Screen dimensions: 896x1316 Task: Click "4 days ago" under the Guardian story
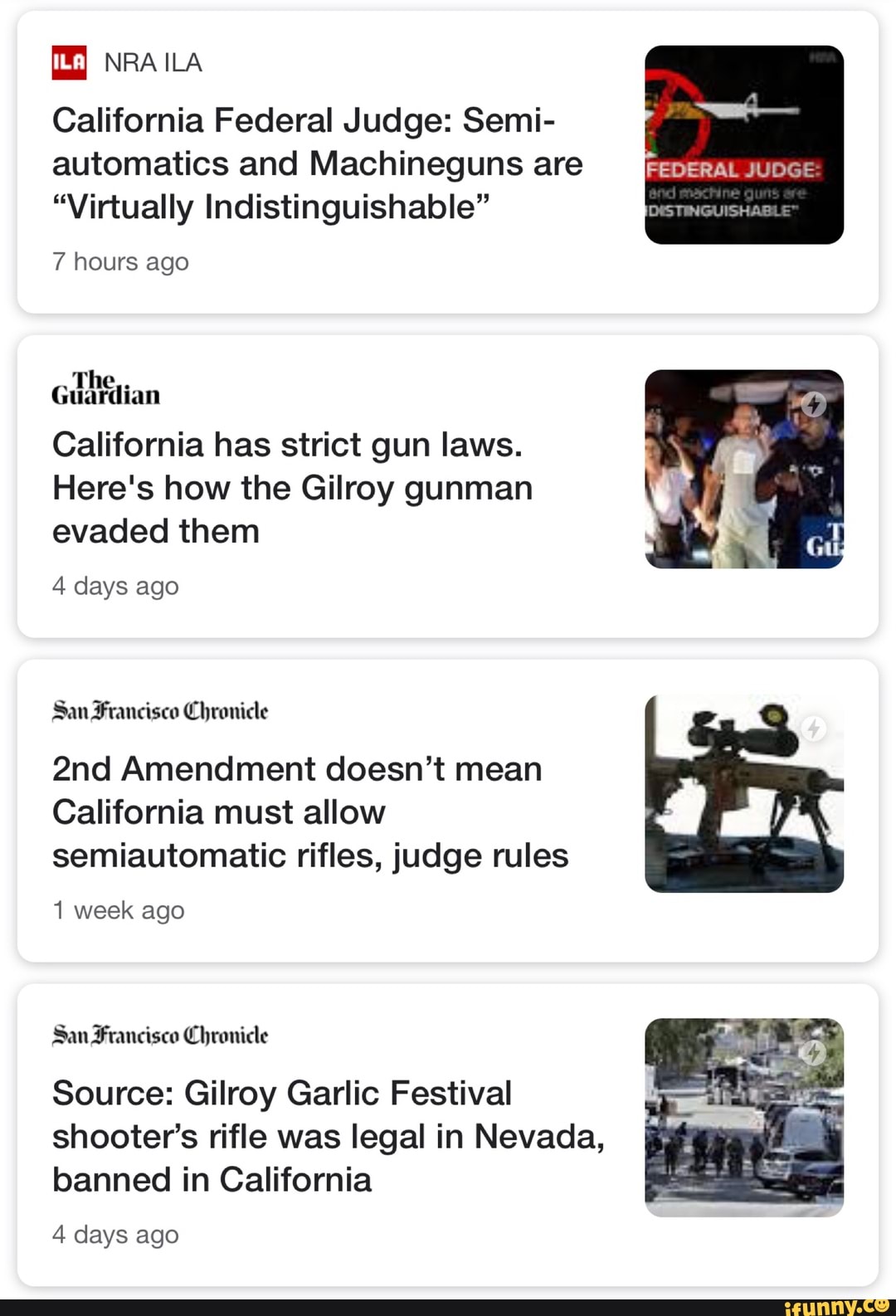pos(115,585)
